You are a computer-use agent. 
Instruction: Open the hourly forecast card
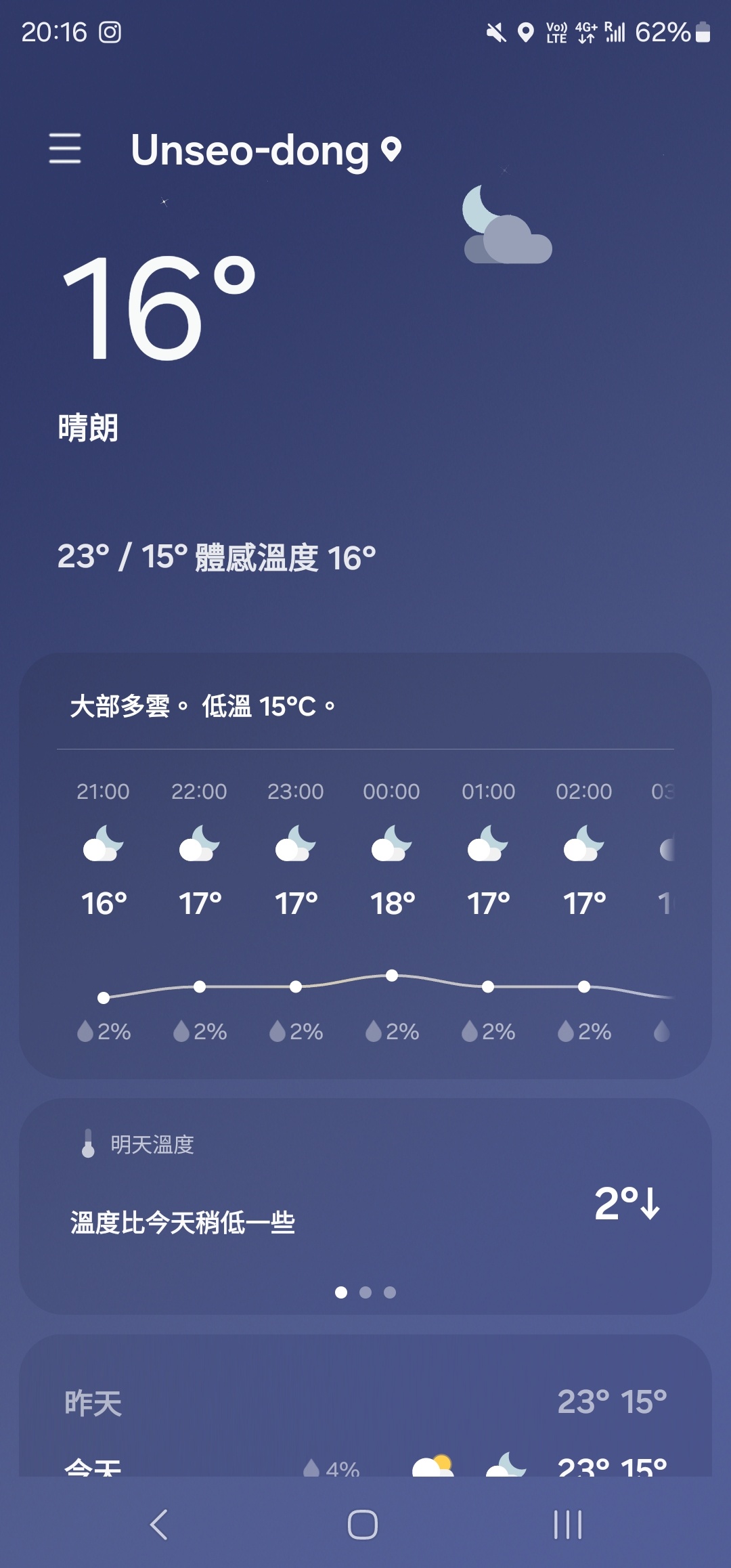(365, 866)
